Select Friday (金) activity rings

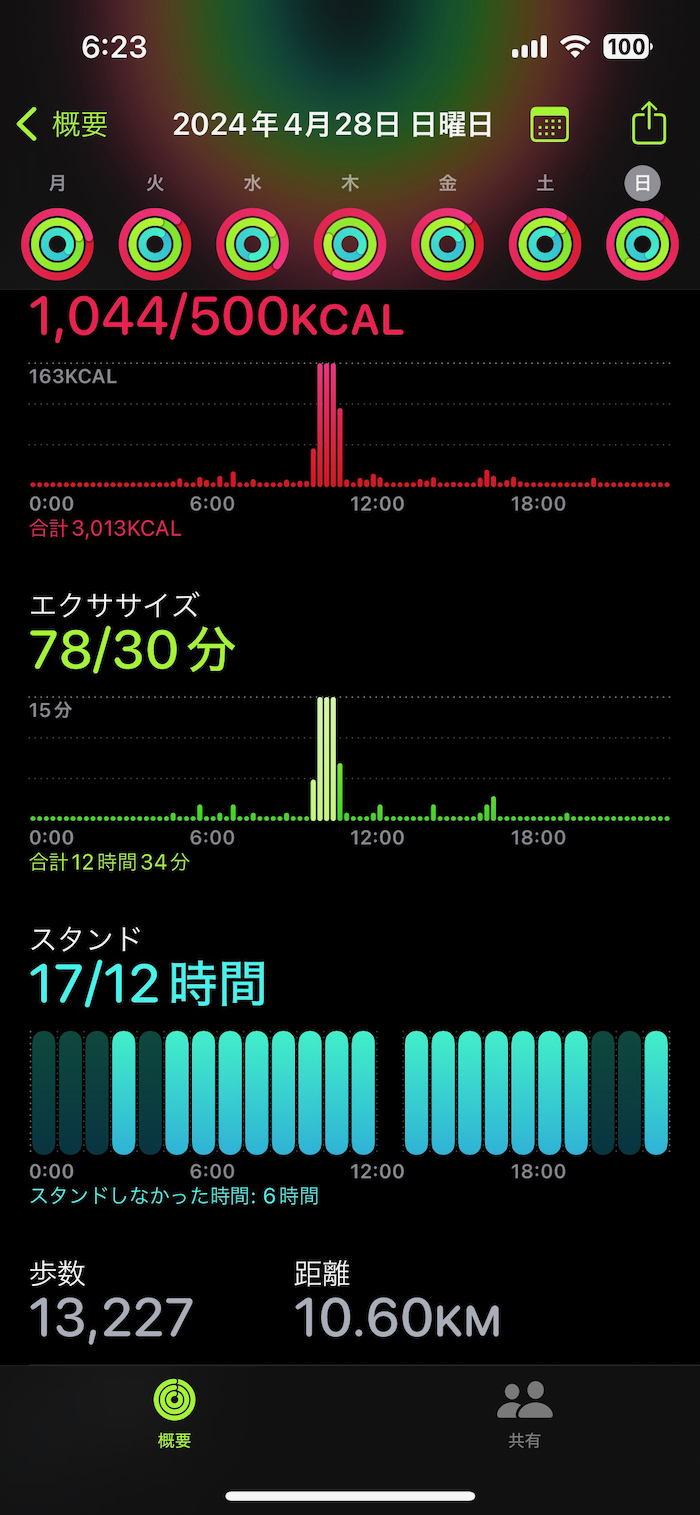tap(447, 243)
